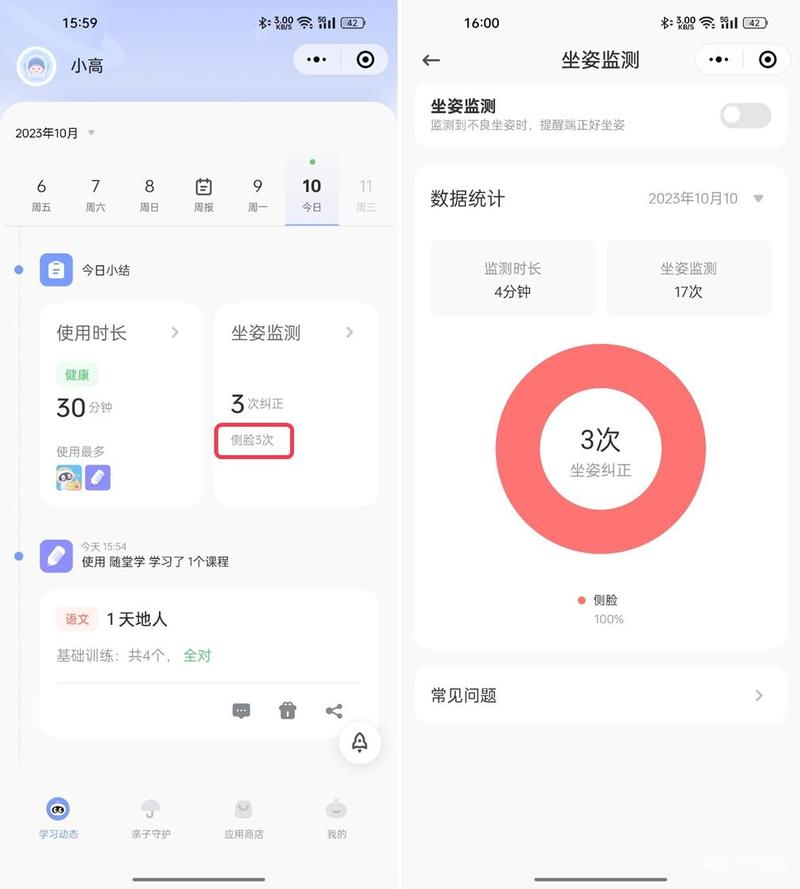The height and width of the screenshot is (889, 800).
Task: Expand the 2023年10月 month selector
Action: [x=56, y=133]
